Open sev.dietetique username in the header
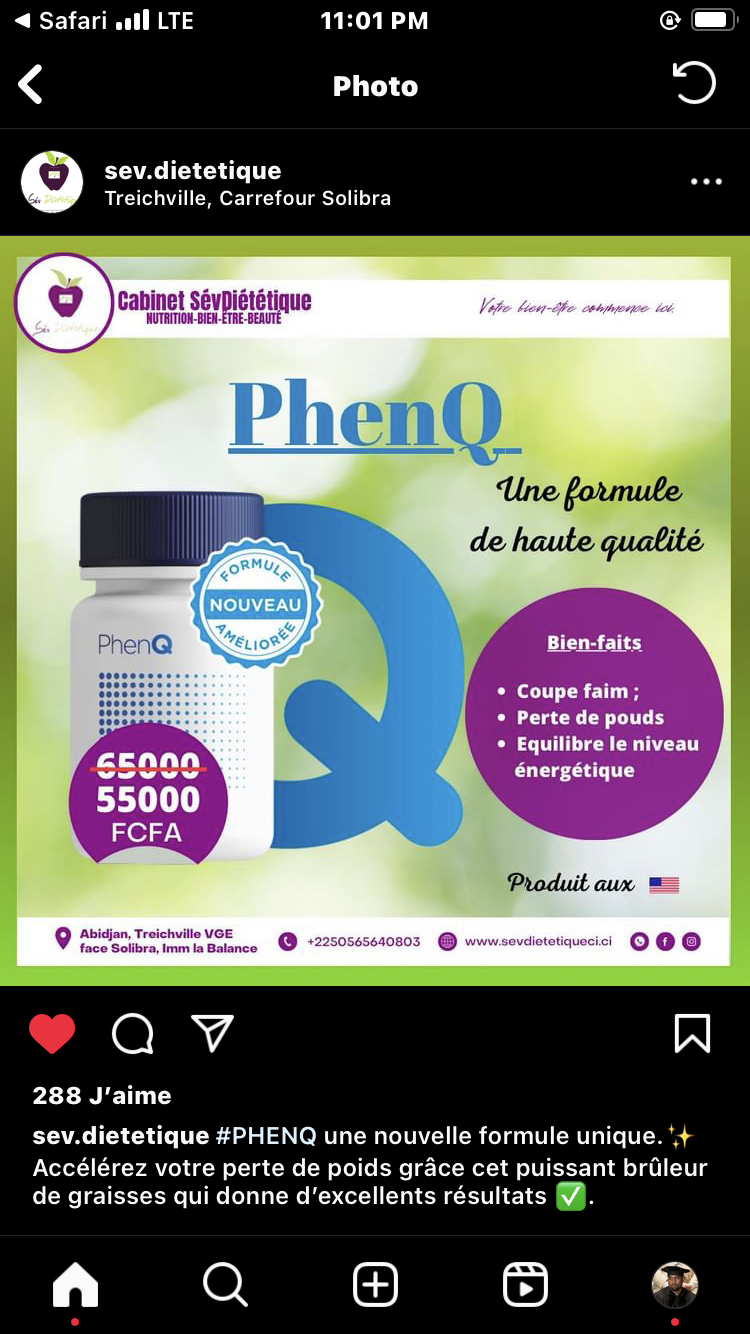Screen dimensions: 750x1334 click(193, 170)
